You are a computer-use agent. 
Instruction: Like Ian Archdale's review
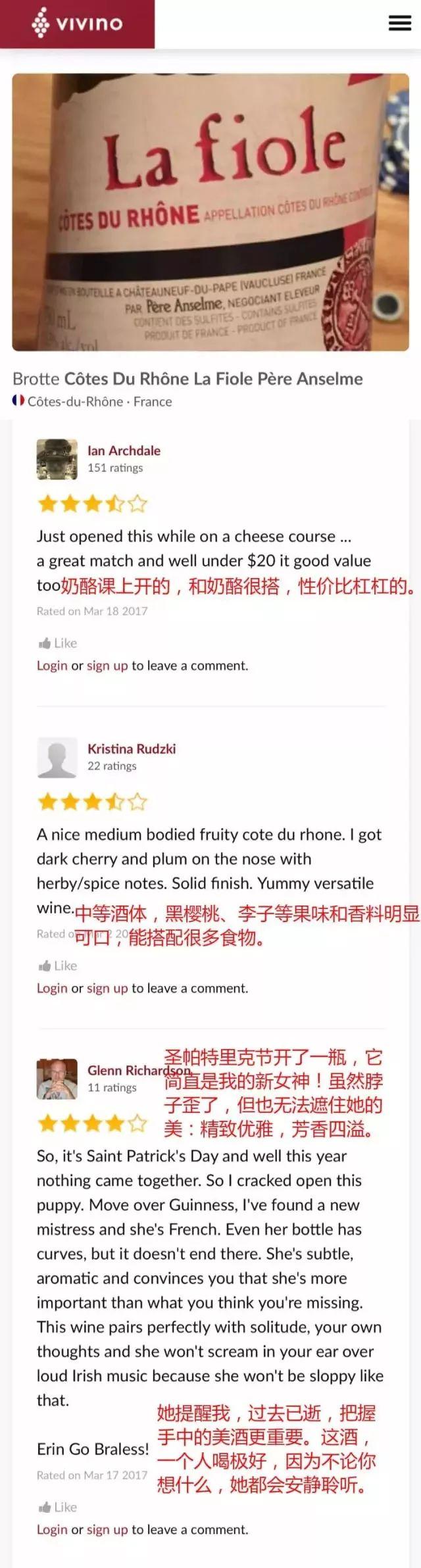tap(58, 643)
